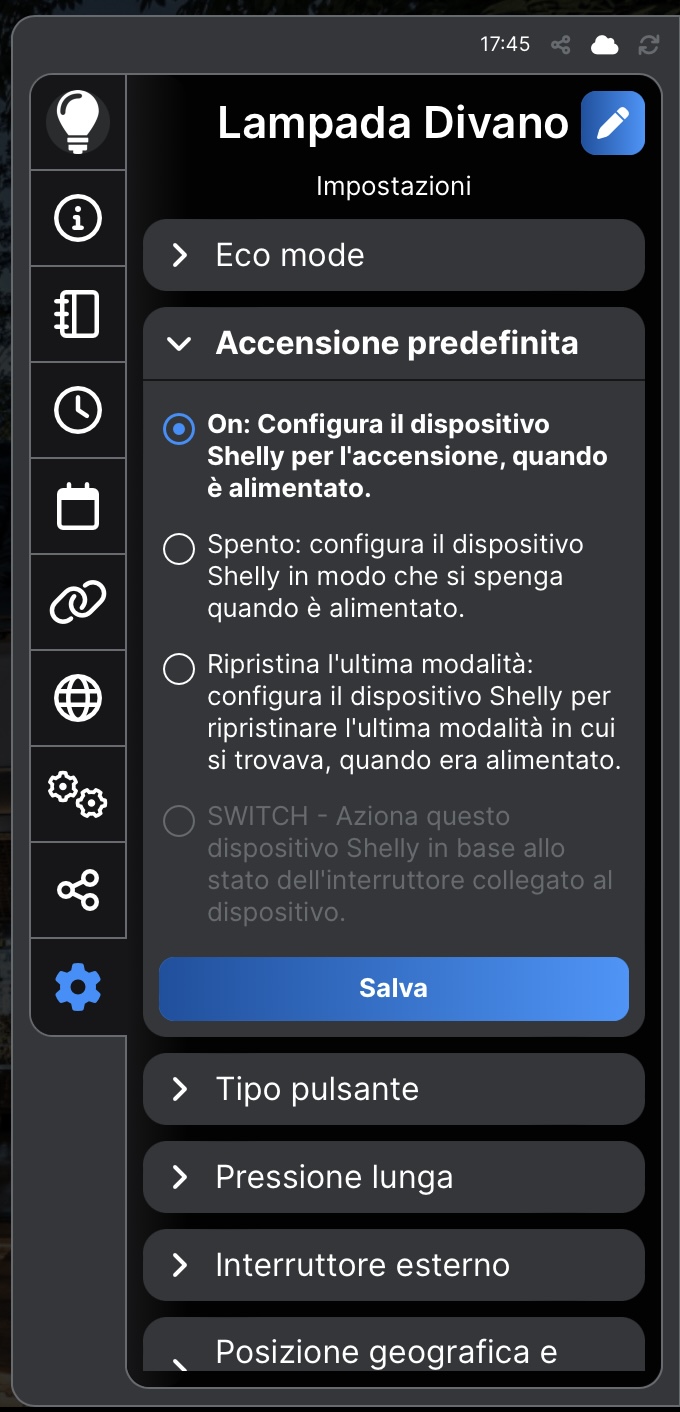Edit the device name Lampada Divano
Screen dimensions: 680x1412
click(x=612, y=123)
